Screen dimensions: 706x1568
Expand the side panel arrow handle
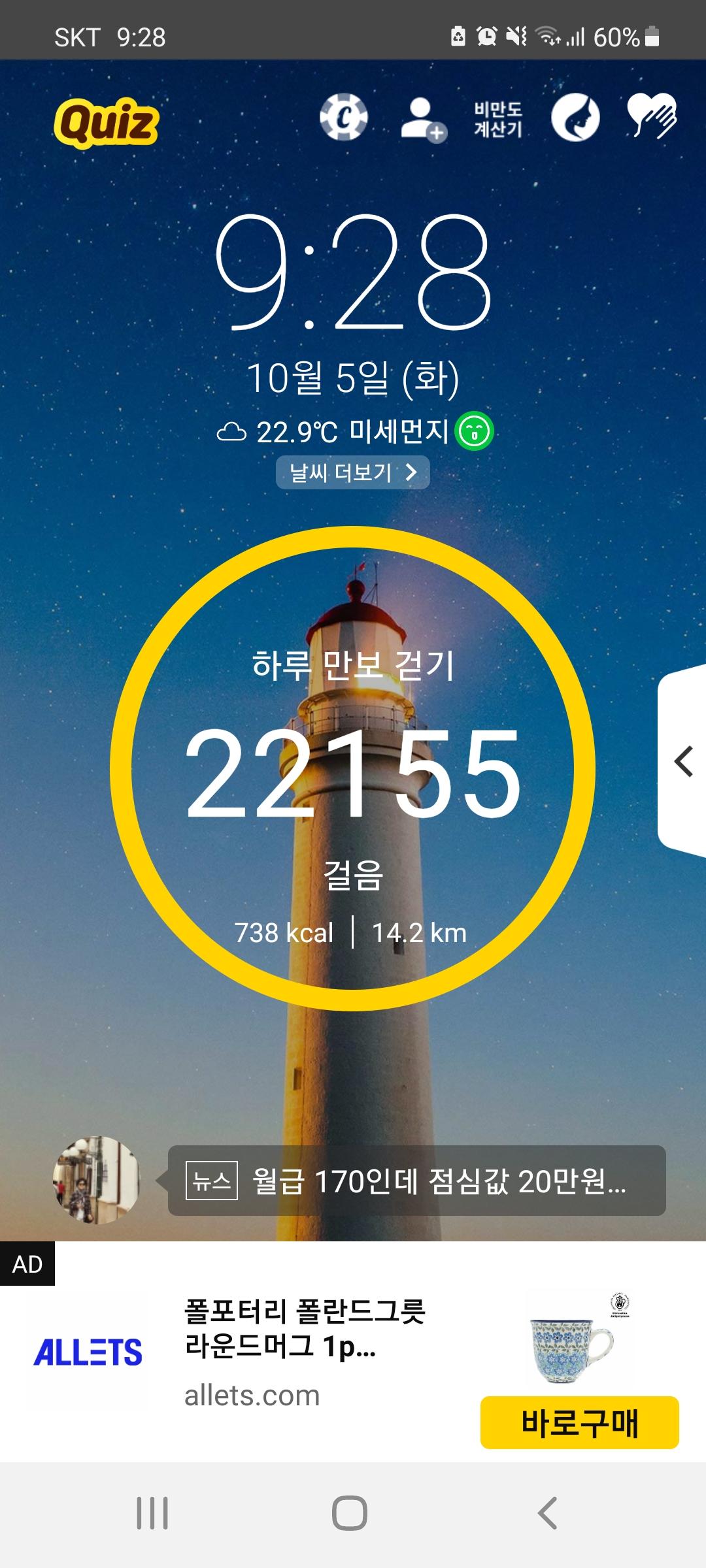683,761
